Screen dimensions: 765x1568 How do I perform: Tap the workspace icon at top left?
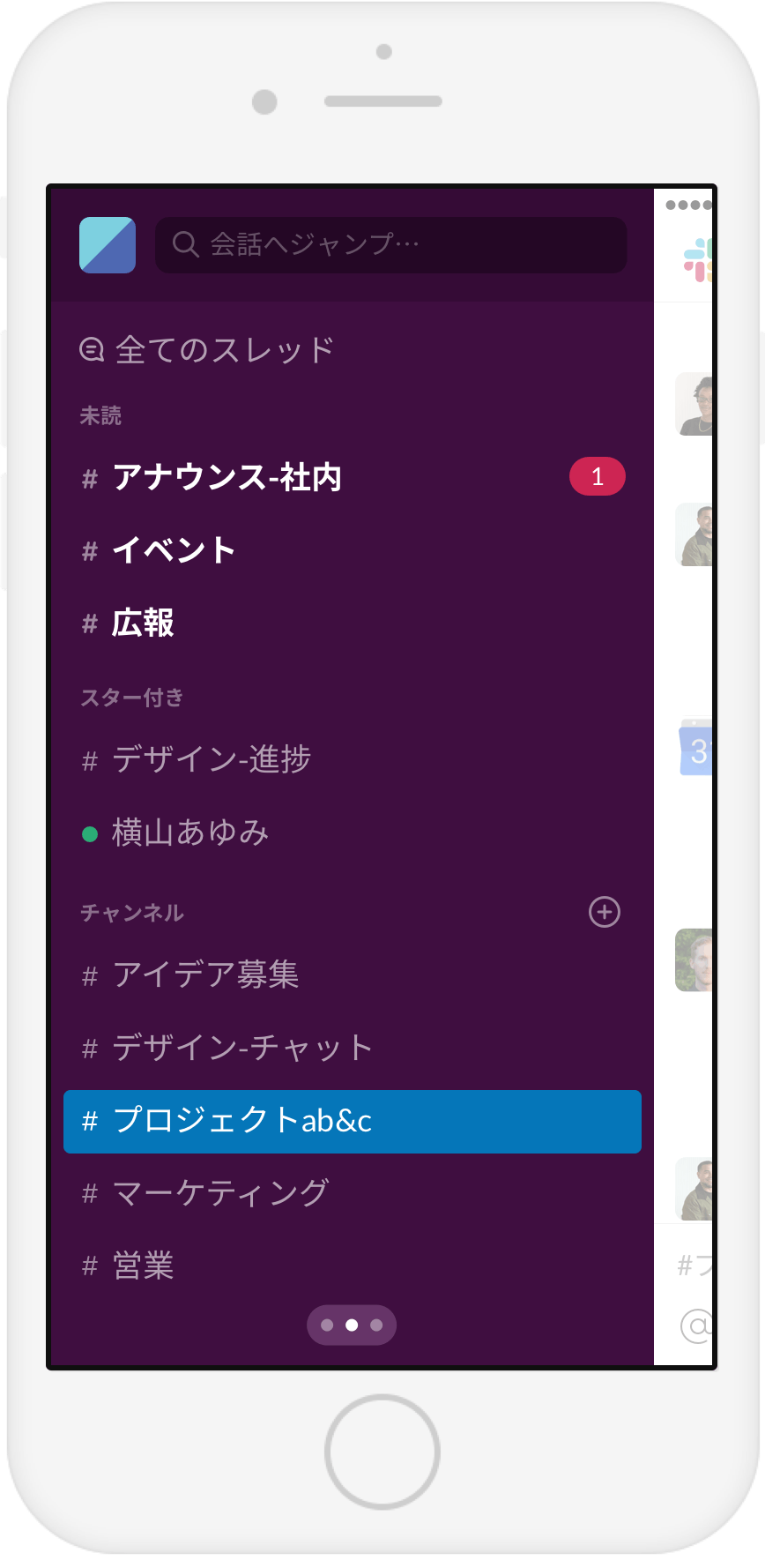pyautogui.click(x=108, y=245)
